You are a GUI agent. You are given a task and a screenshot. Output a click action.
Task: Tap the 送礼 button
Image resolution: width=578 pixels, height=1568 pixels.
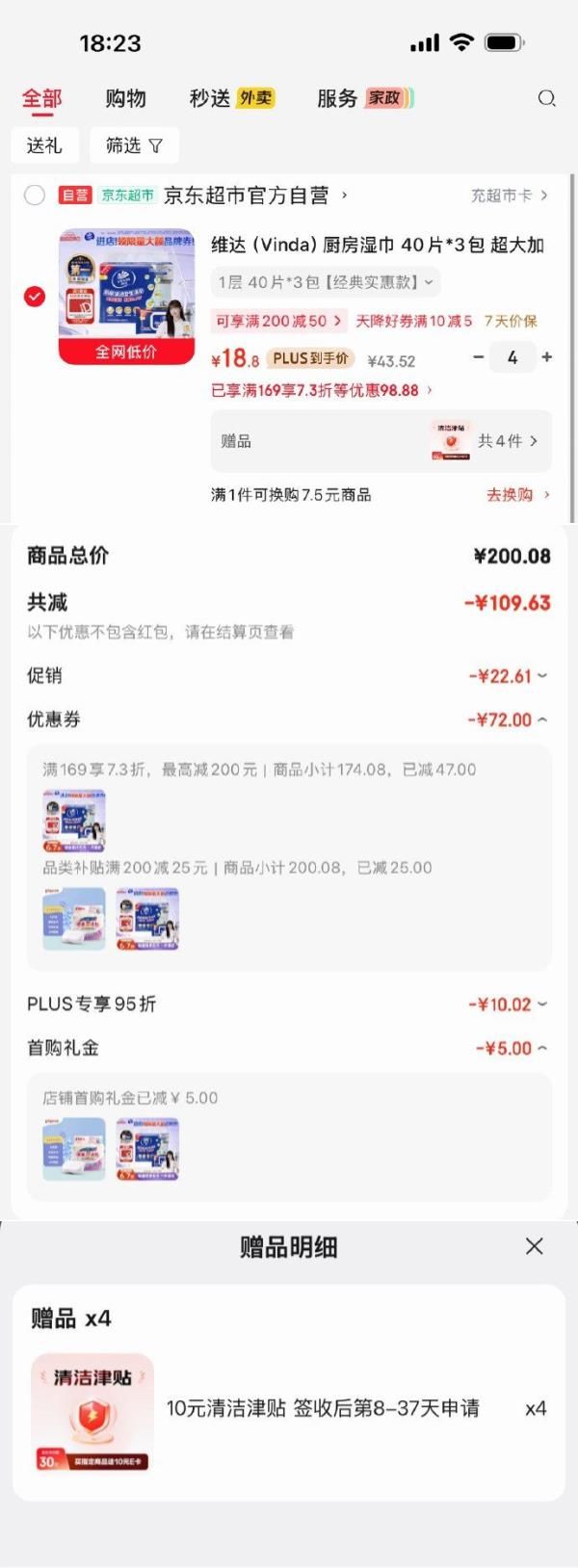click(x=44, y=145)
